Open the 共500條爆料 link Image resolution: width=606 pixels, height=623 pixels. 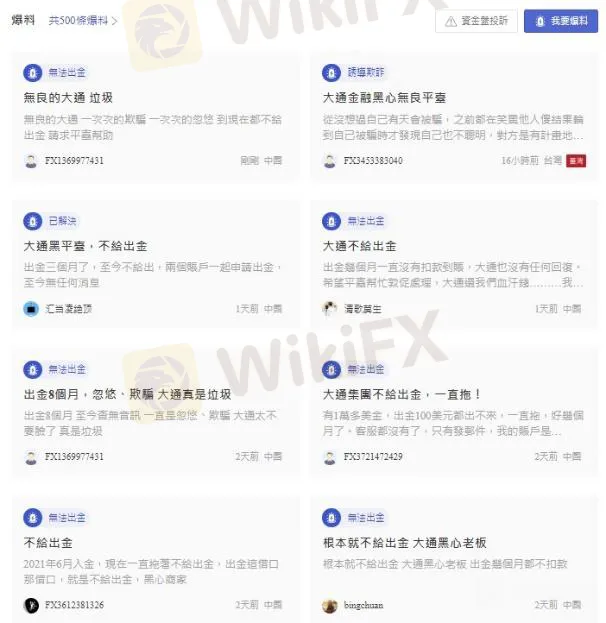click(83, 20)
